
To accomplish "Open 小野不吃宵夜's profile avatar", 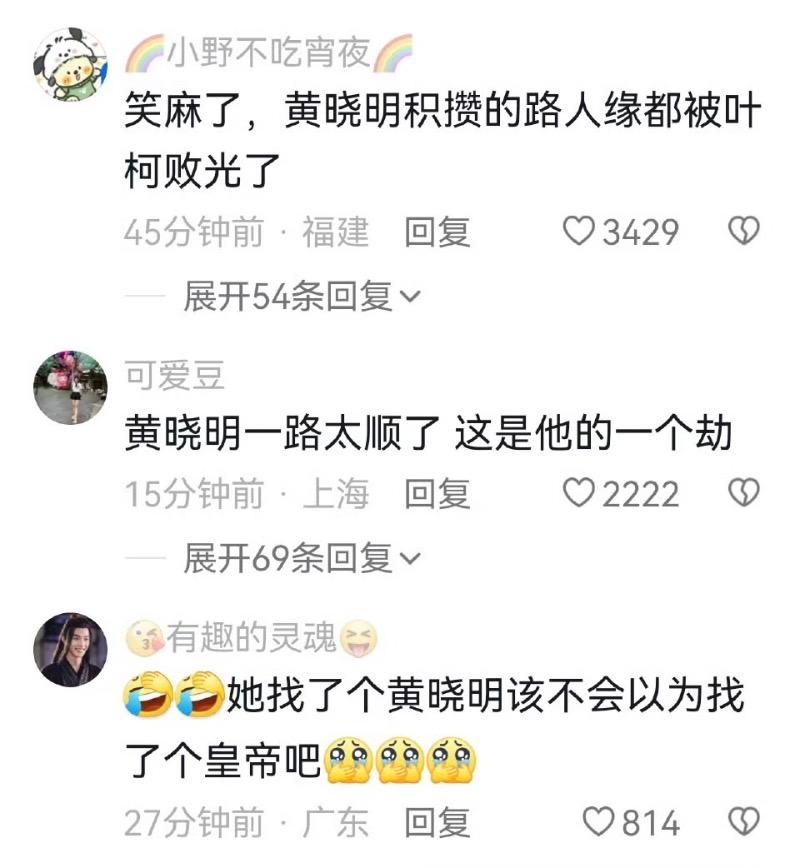I will click(71, 64).
